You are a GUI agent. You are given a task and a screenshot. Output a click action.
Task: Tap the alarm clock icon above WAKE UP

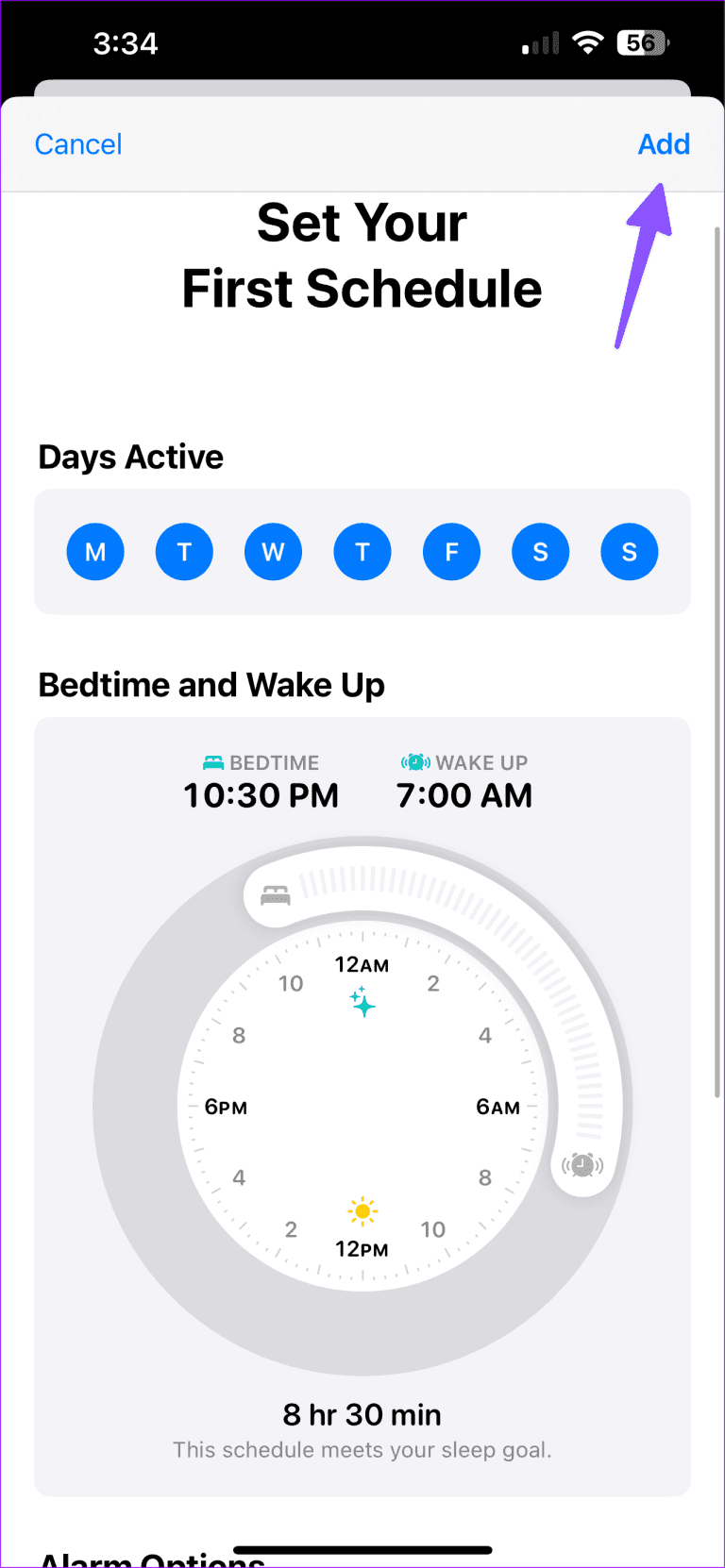(x=413, y=762)
